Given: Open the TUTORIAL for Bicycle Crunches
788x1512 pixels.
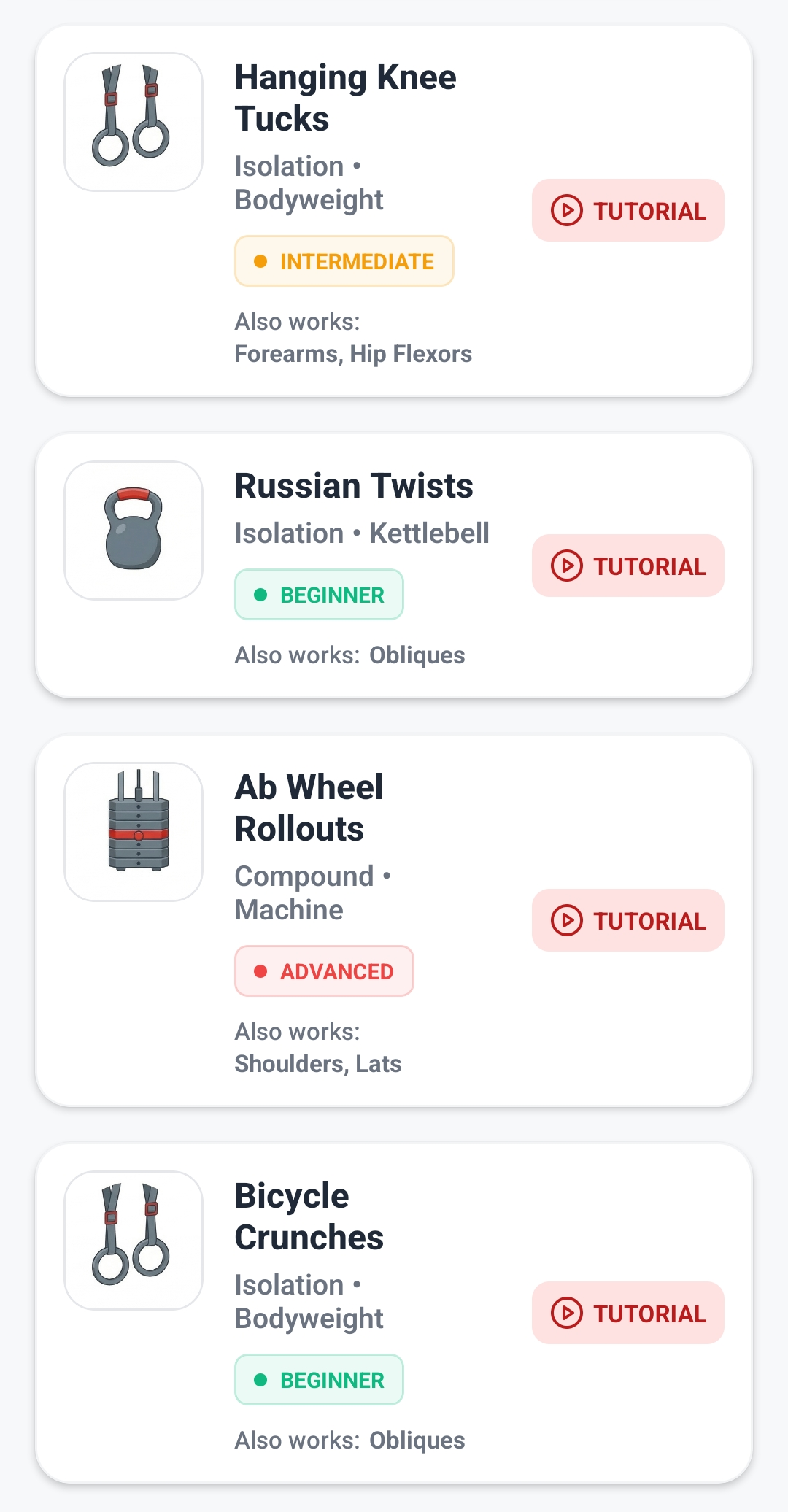Looking at the screenshot, I should 627,1314.
